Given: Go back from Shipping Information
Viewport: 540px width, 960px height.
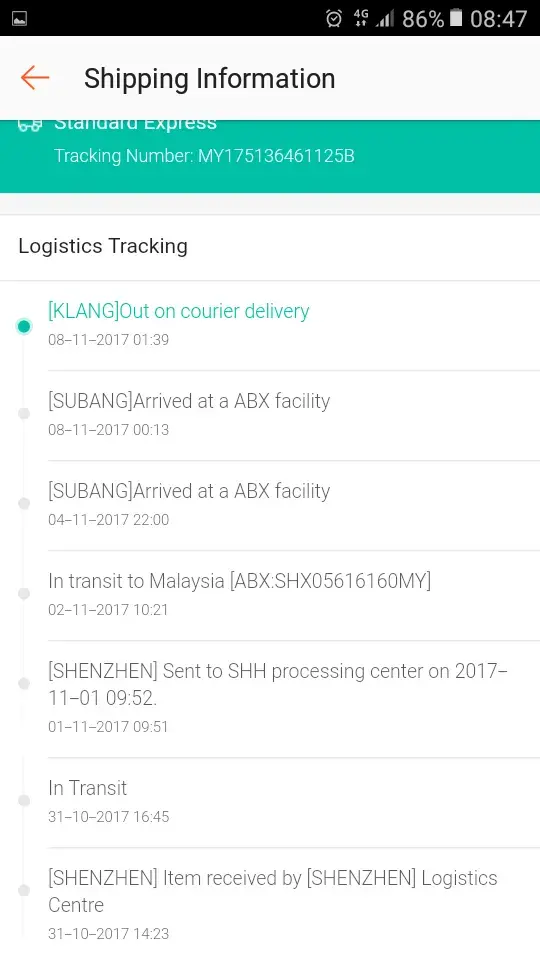Looking at the screenshot, I should tap(34, 78).
